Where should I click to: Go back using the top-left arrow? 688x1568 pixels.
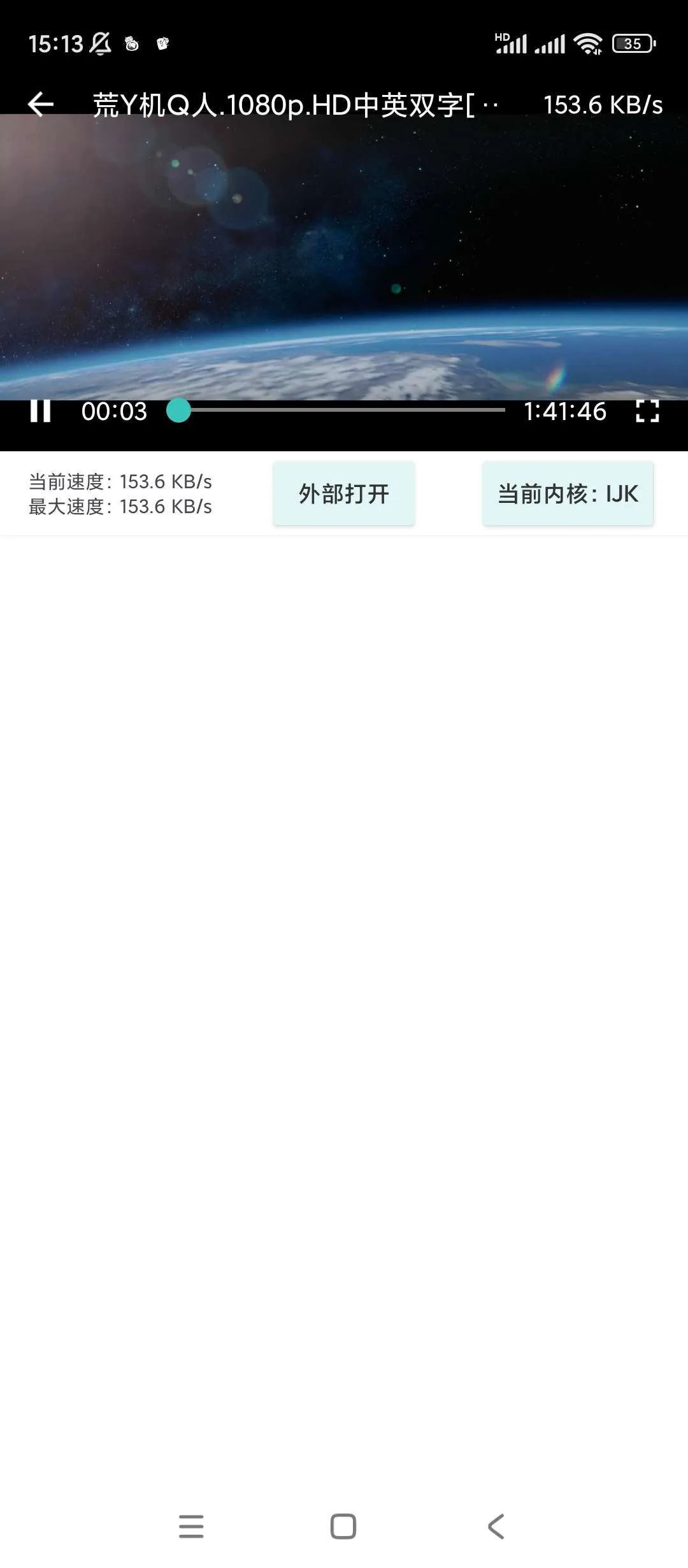(x=41, y=105)
